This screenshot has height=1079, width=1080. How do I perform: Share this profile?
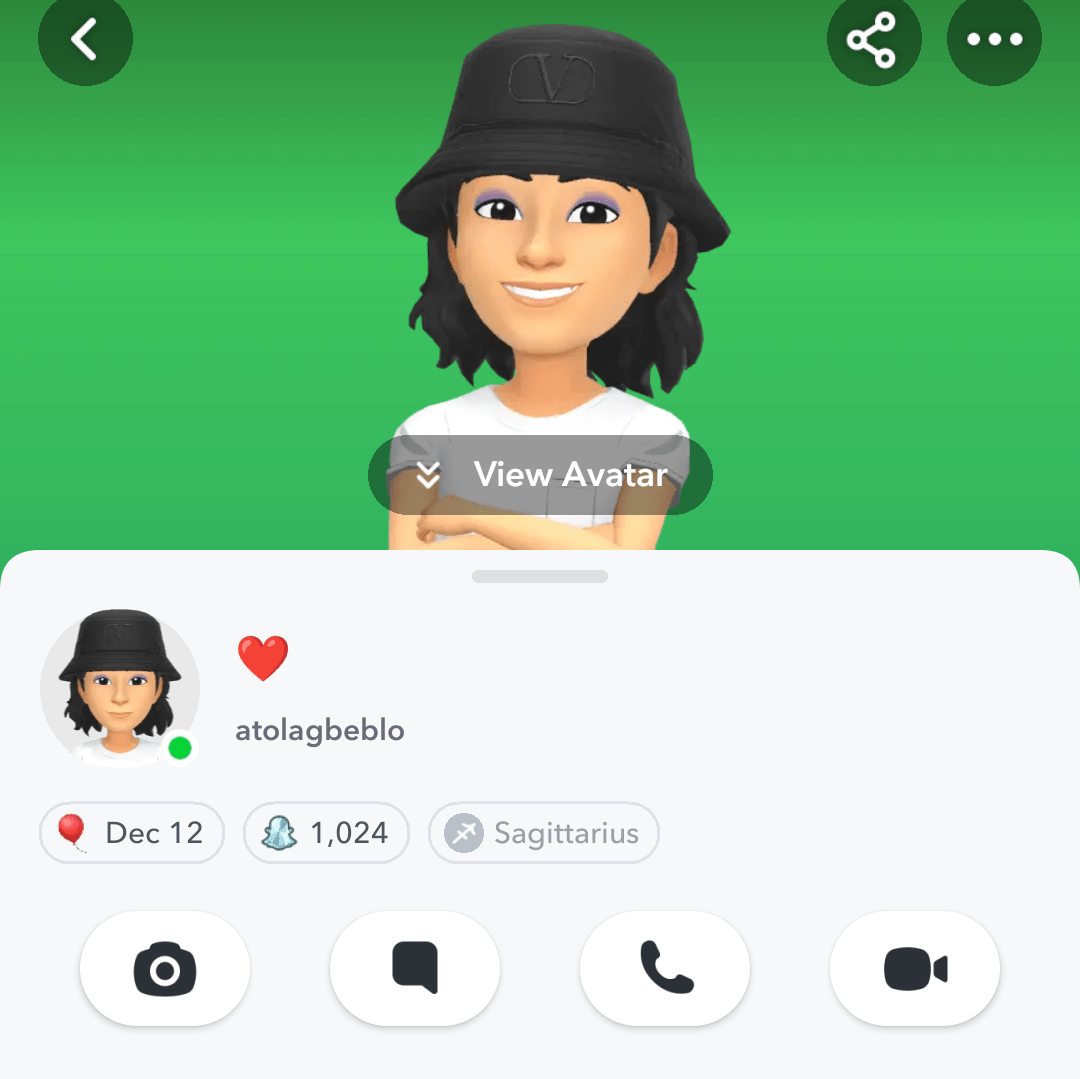point(874,40)
